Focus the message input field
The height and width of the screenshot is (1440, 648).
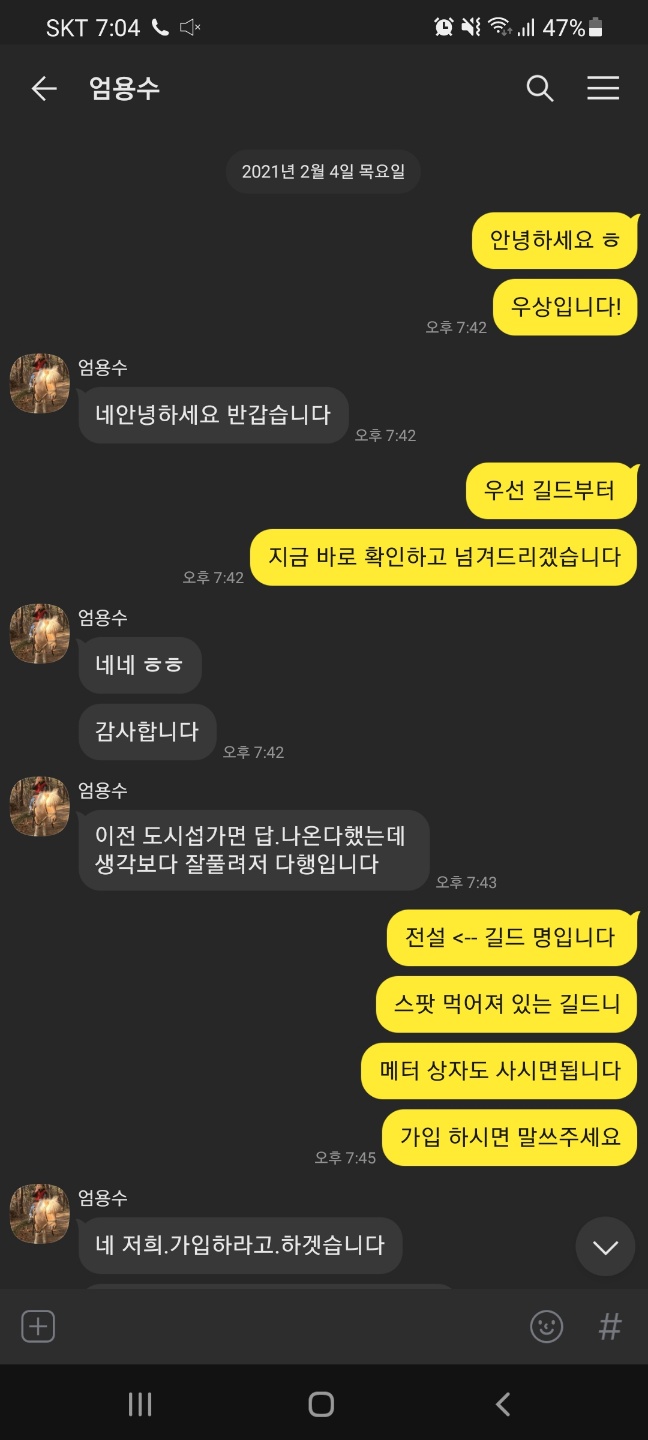click(x=290, y=1327)
